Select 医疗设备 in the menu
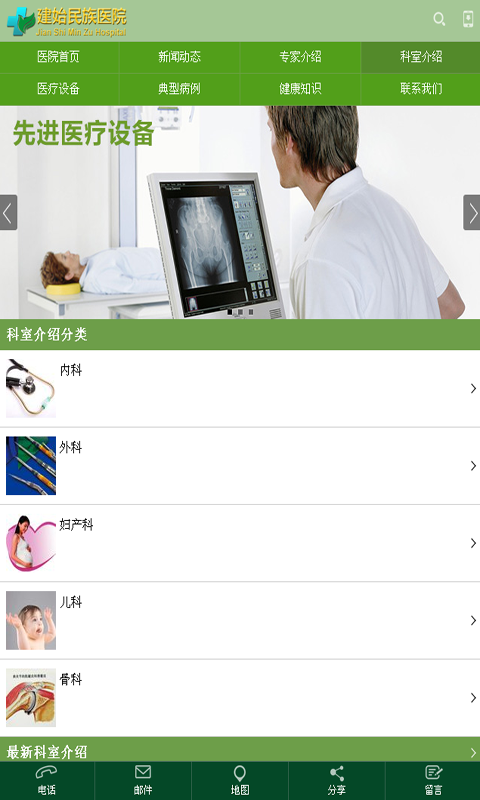480x800 pixels. tap(59, 89)
